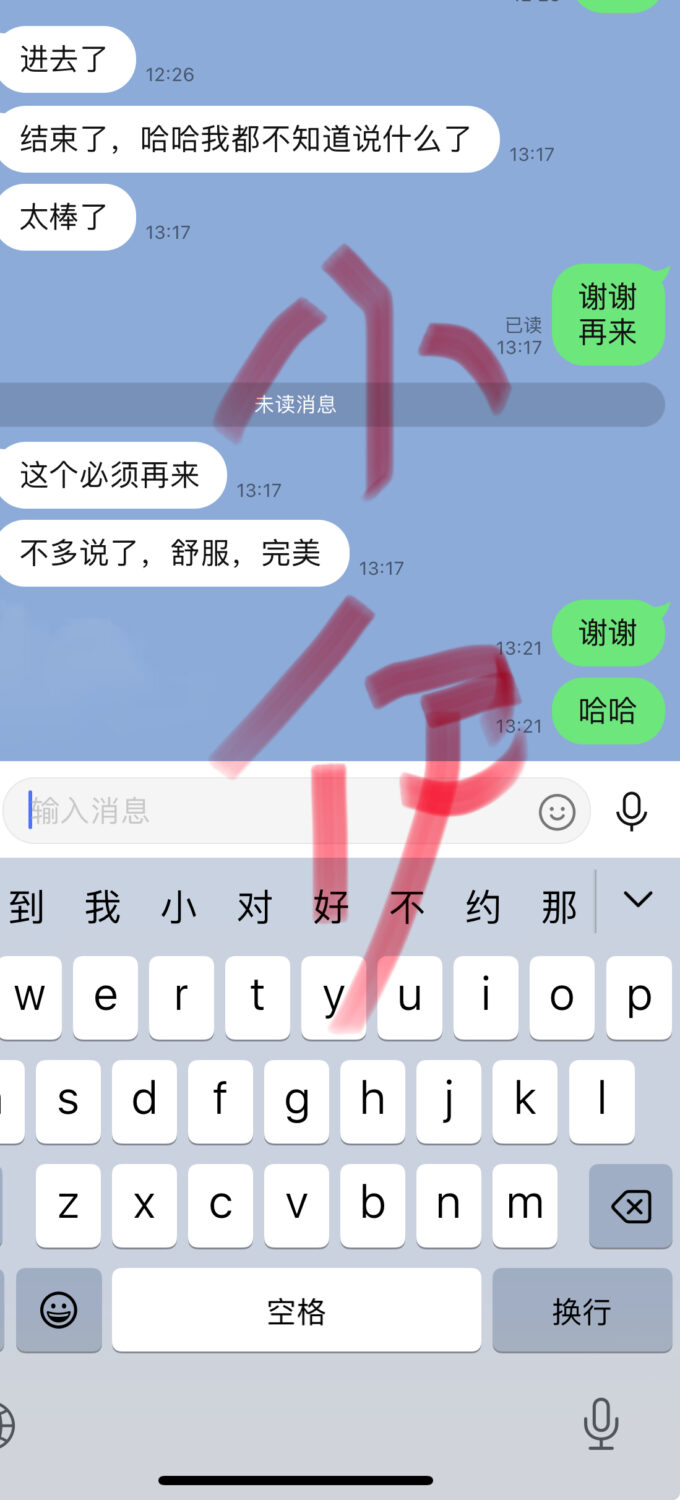Tap the 空格 space bar
Image resolution: width=680 pixels, height=1500 pixels.
[296, 1311]
